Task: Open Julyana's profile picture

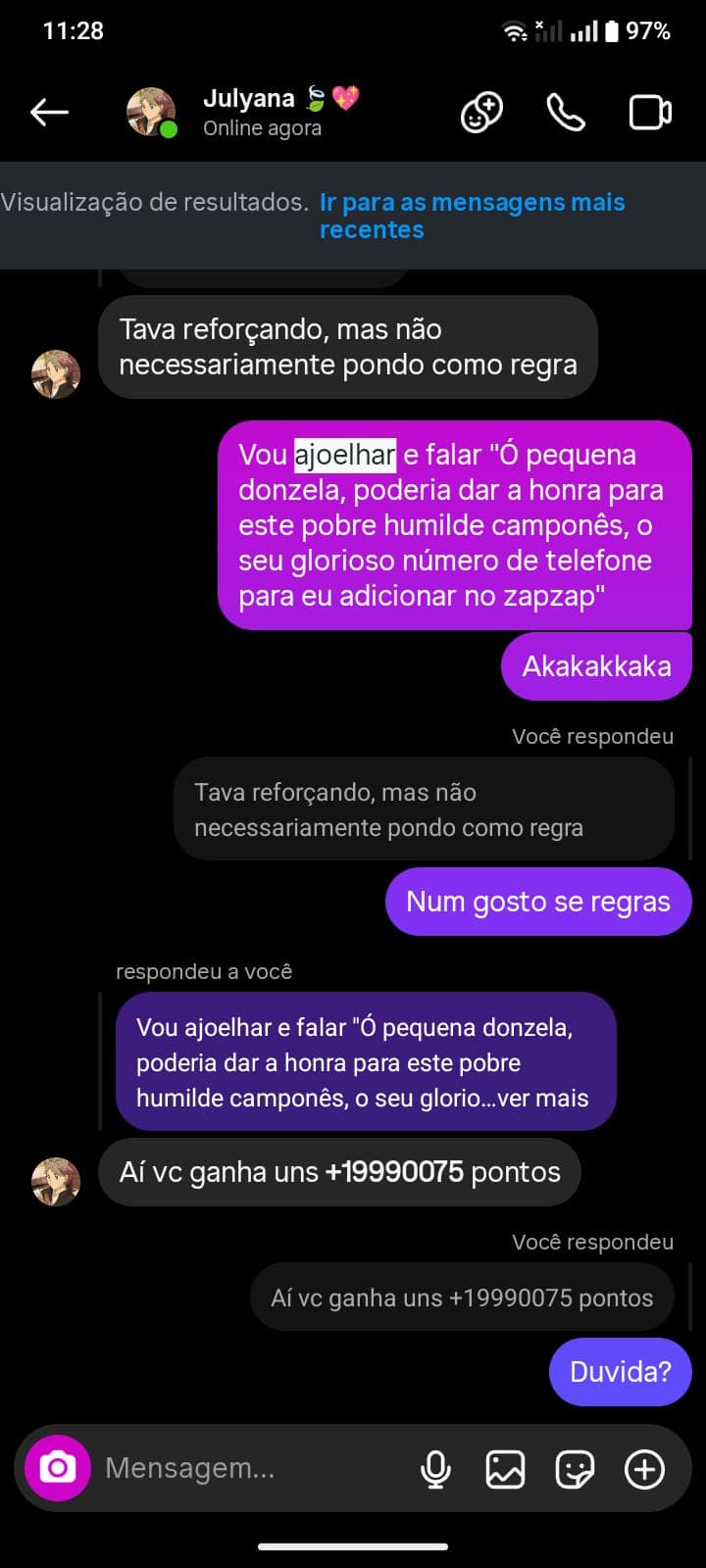Action: (151, 112)
